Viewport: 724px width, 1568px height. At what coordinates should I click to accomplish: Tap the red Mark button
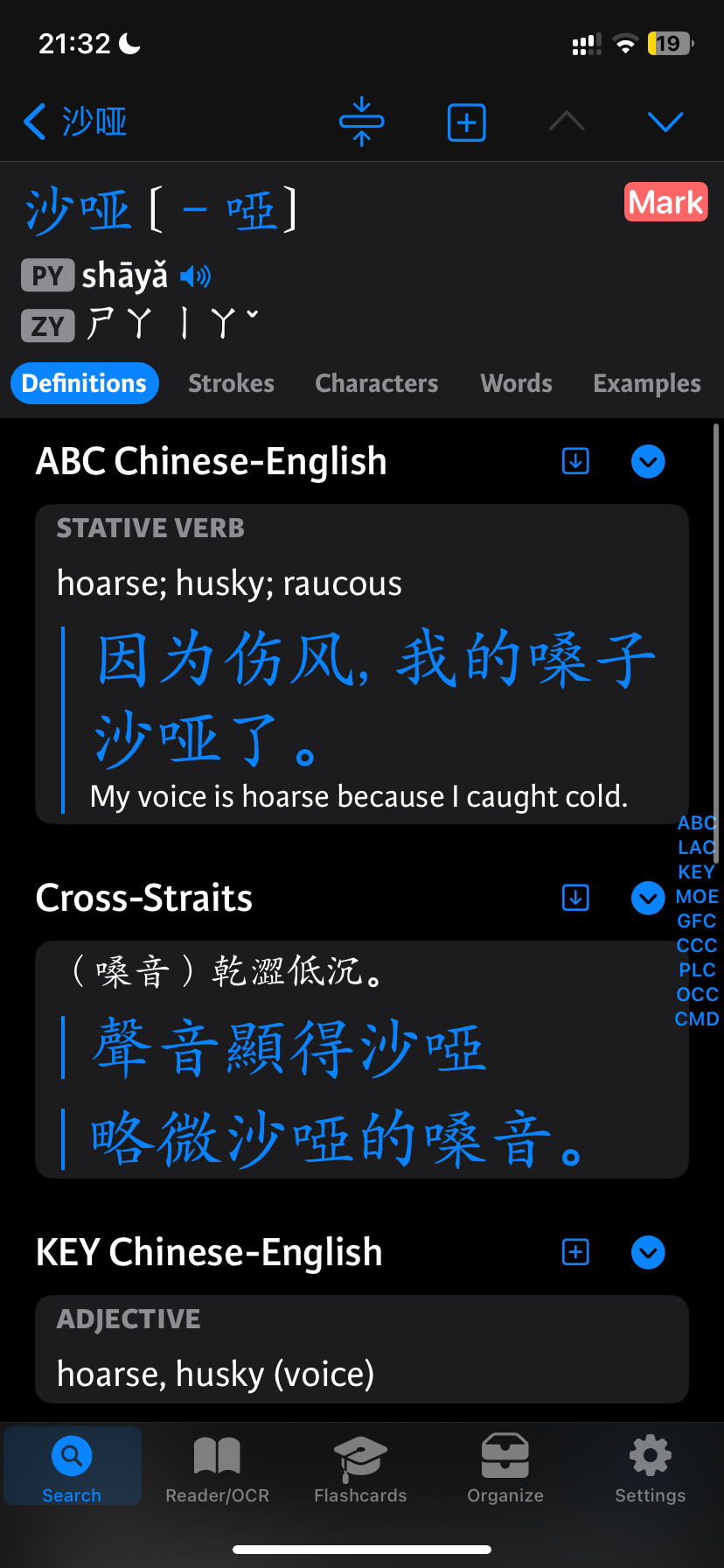666,202
